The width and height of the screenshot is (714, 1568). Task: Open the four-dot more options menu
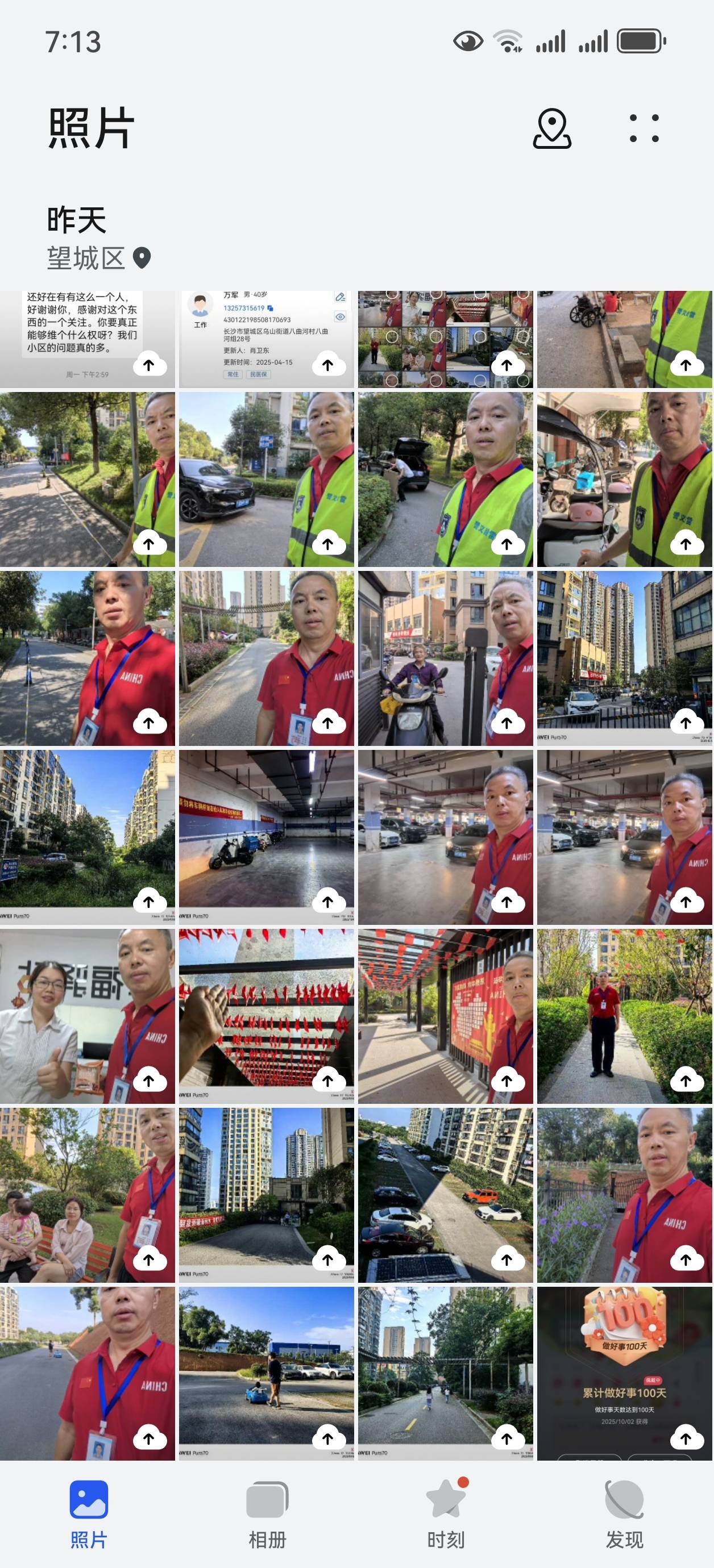click(x=644, y=128)
